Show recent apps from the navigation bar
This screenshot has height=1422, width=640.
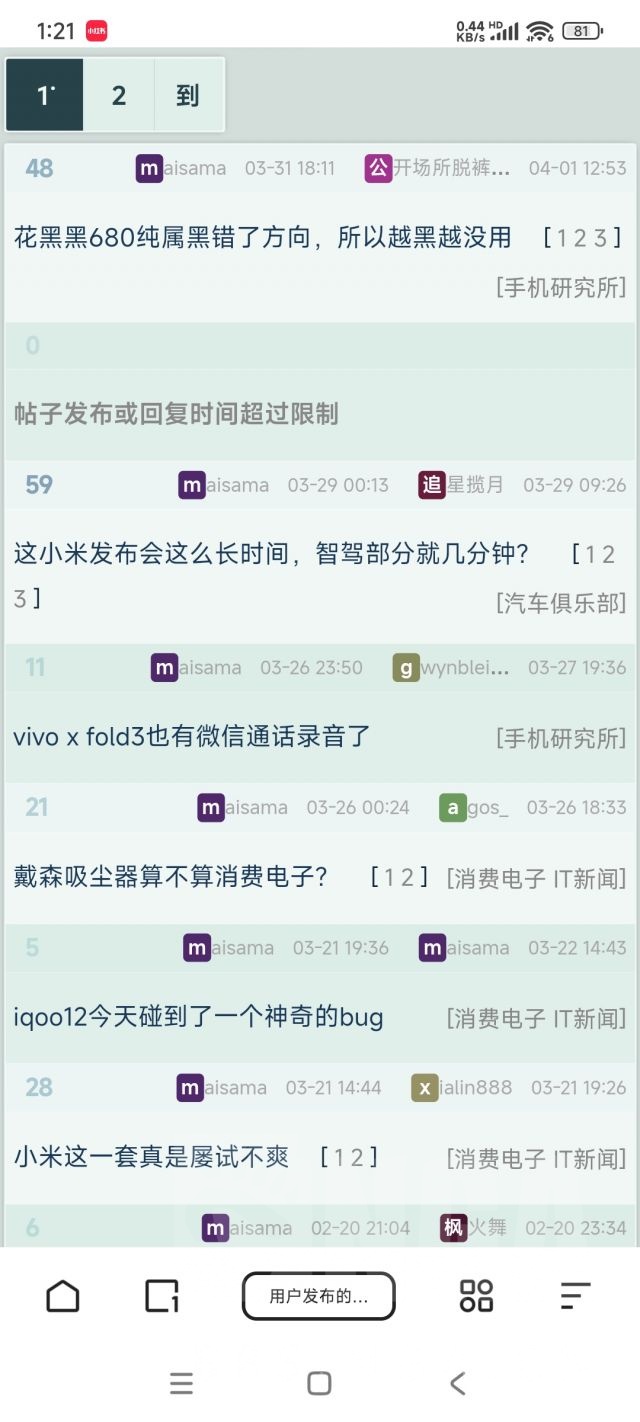pyautogui.click(x=181, y=1383)
